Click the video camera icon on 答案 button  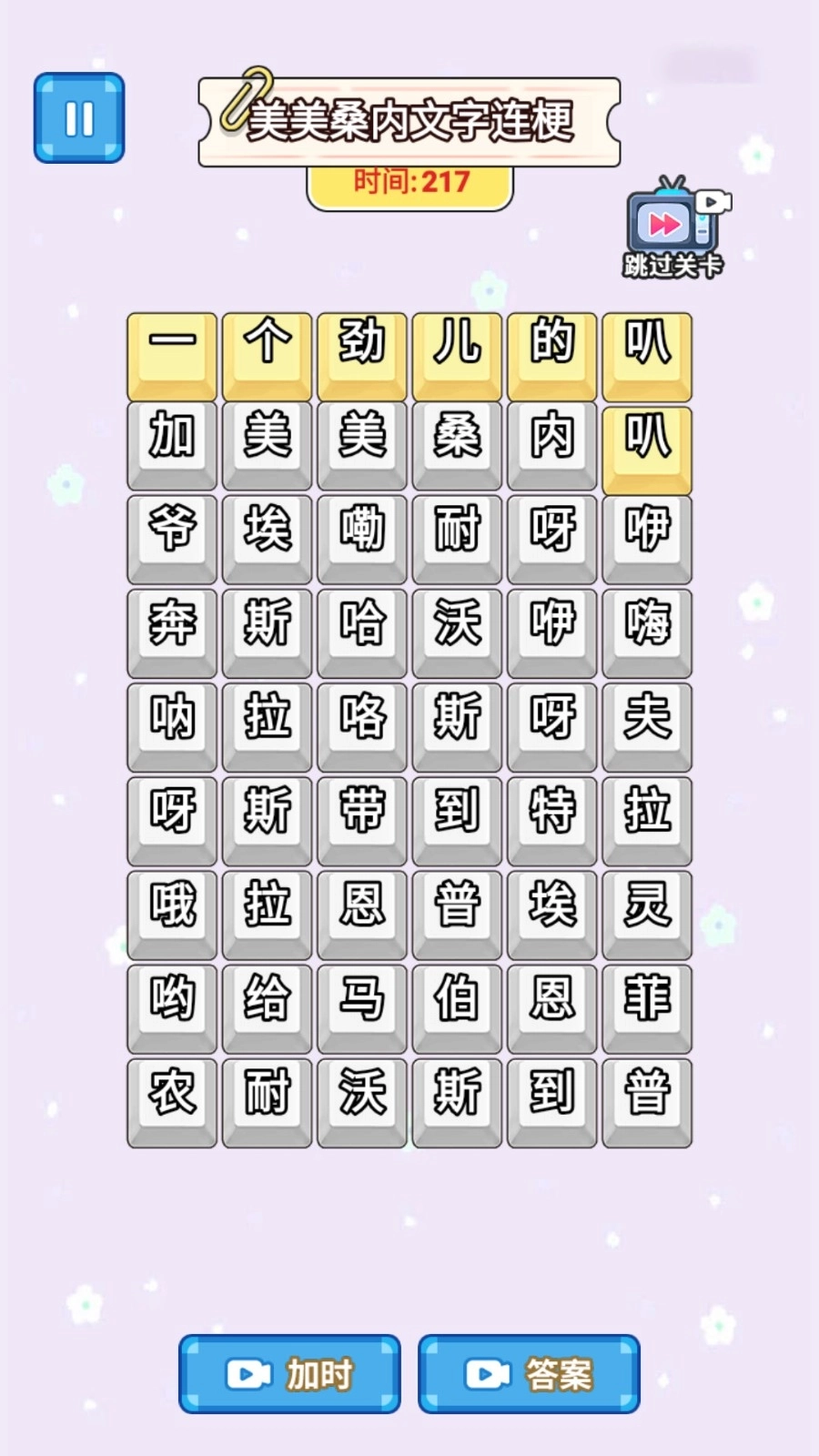(488, 1374)
